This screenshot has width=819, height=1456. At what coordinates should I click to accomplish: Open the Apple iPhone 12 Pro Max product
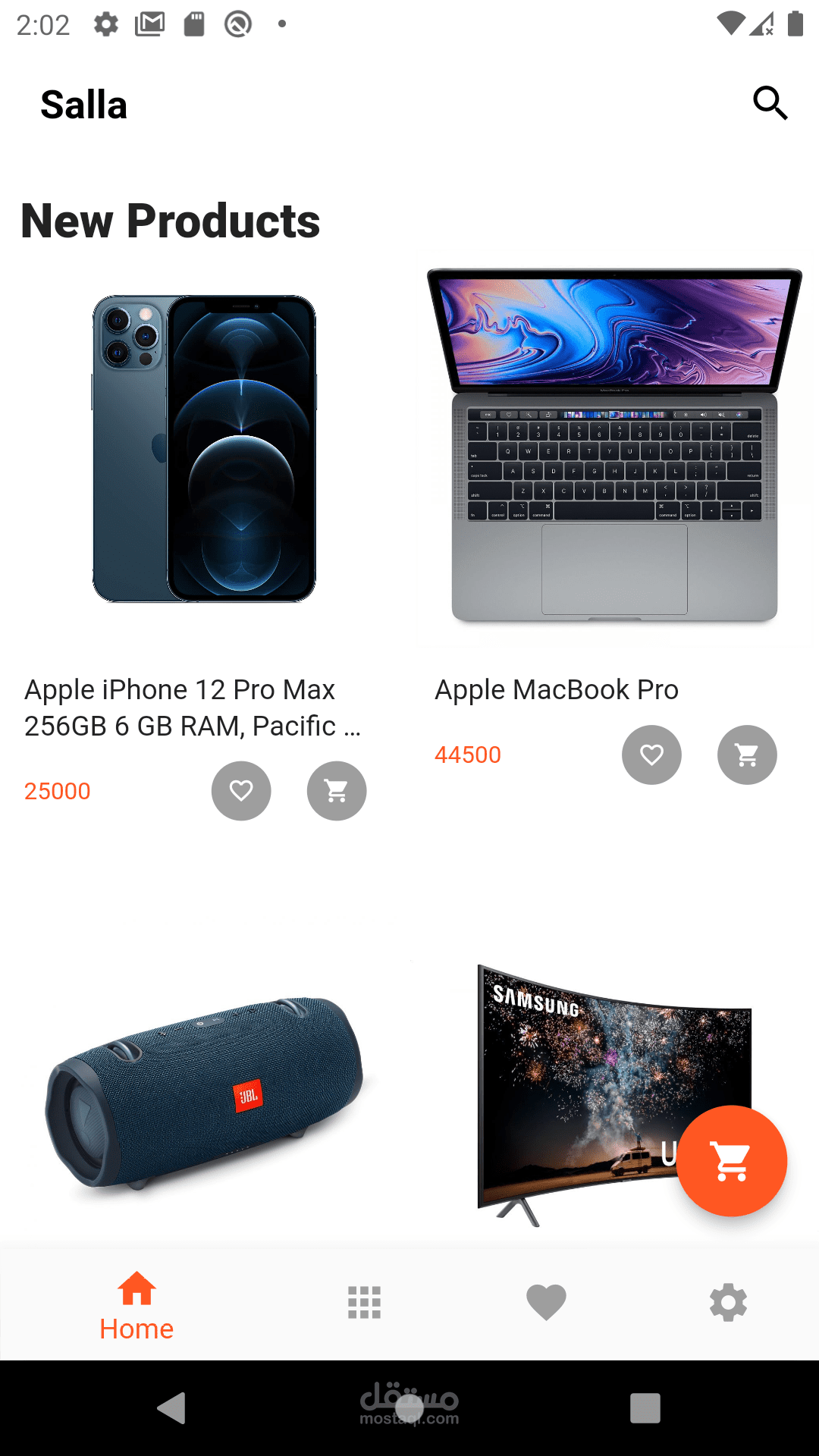click(204, 449)
